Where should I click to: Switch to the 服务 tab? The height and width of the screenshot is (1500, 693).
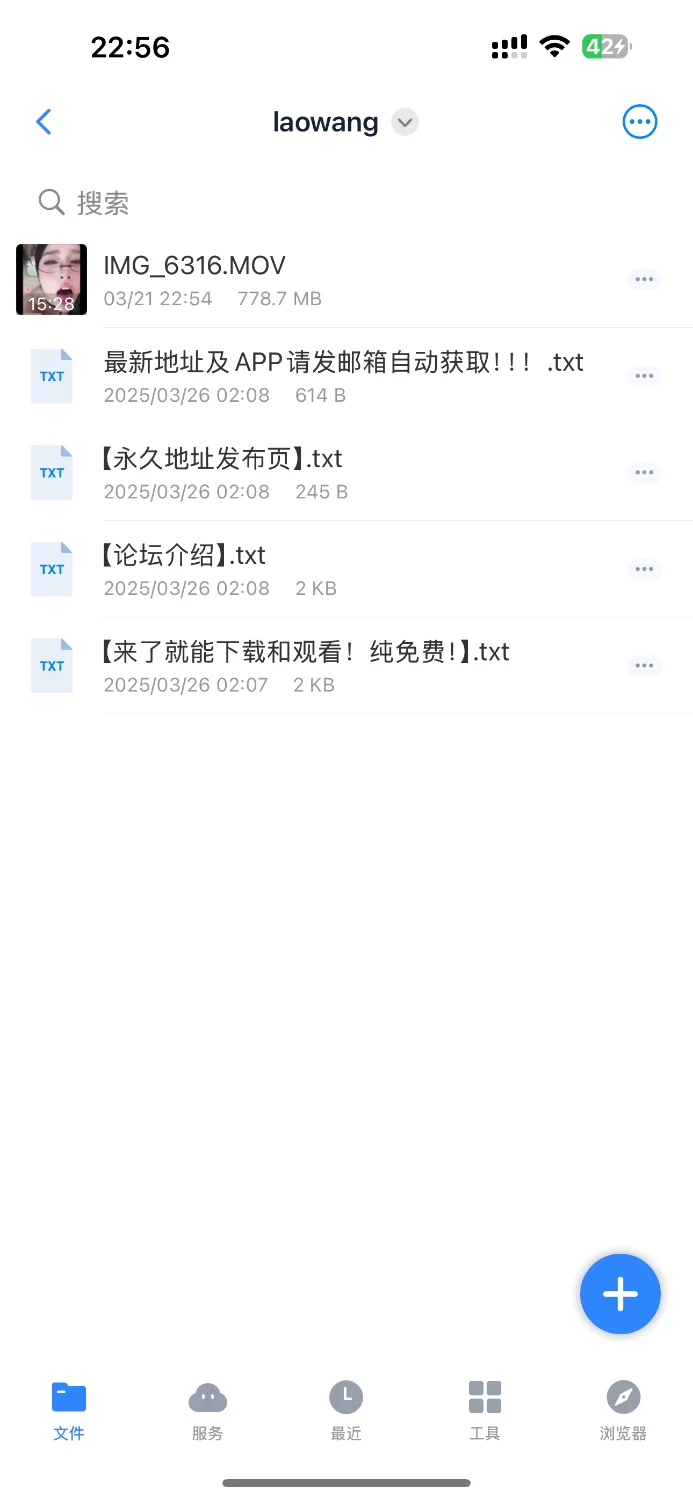(207, 1410)
